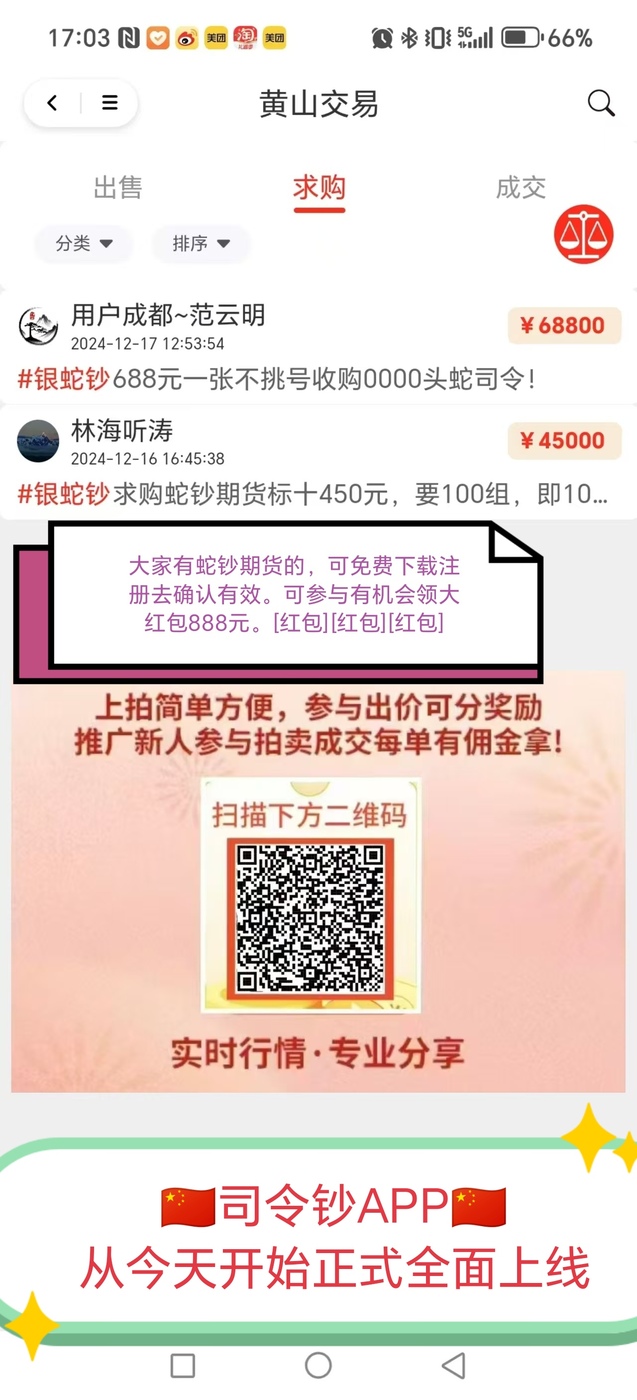Open 林海听涛's 银蛇钞 request
Image resolution: width=637 pixels, height=1400 pixels.
pos(318,462)
